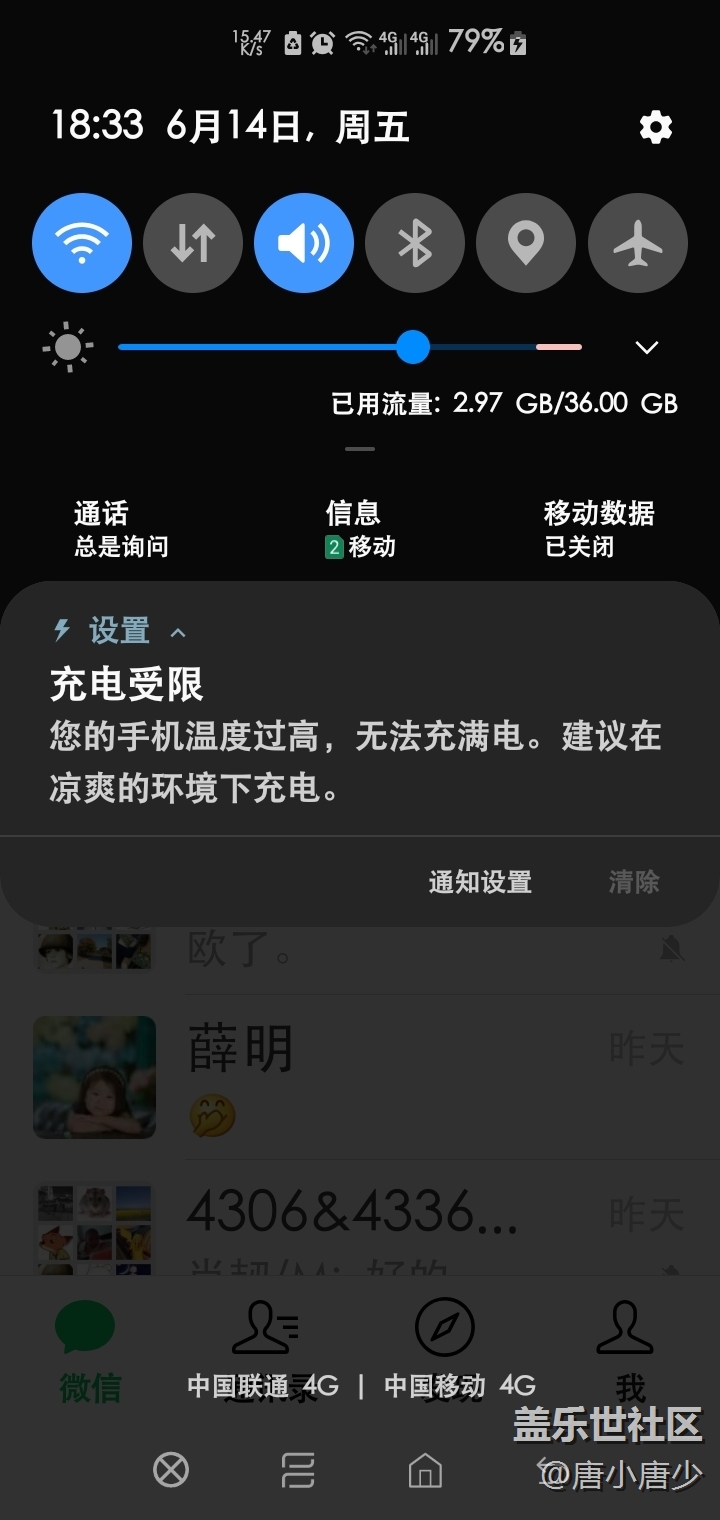Open recent apps from the navigation bar
Screen dimensions: 720x1520
pyautogui.click(x=298, y=1470)
